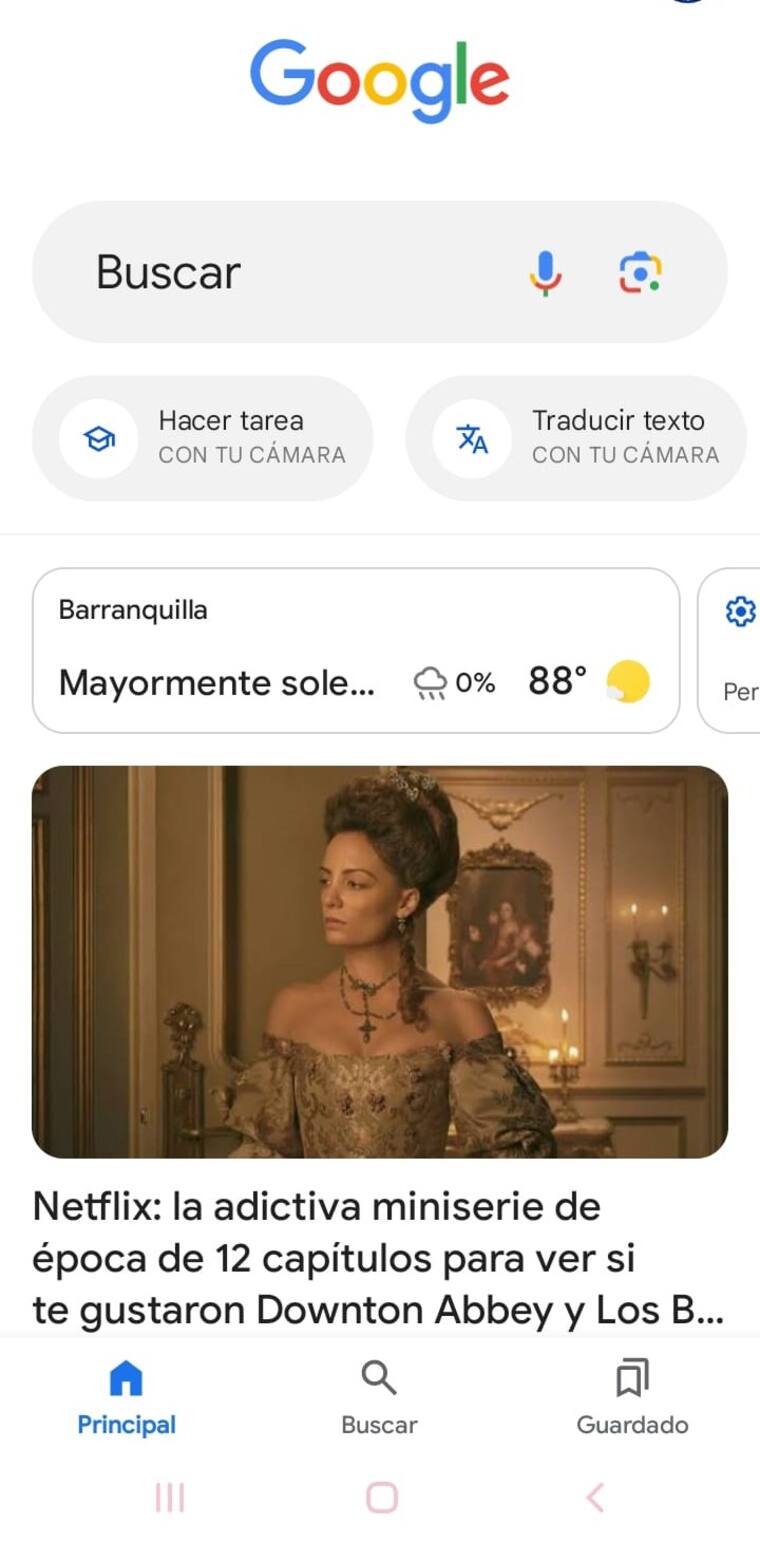Open the Barranquilla weather card
Viewport: 760px width, 1543px height.
355,650
